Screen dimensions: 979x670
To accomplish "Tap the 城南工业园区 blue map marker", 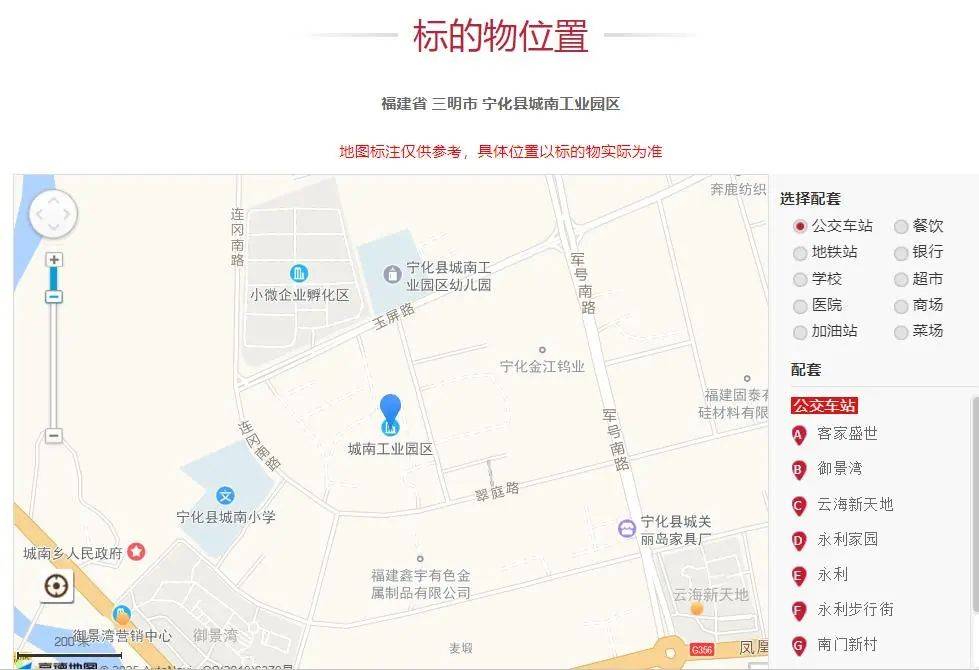I will point(390,414).
